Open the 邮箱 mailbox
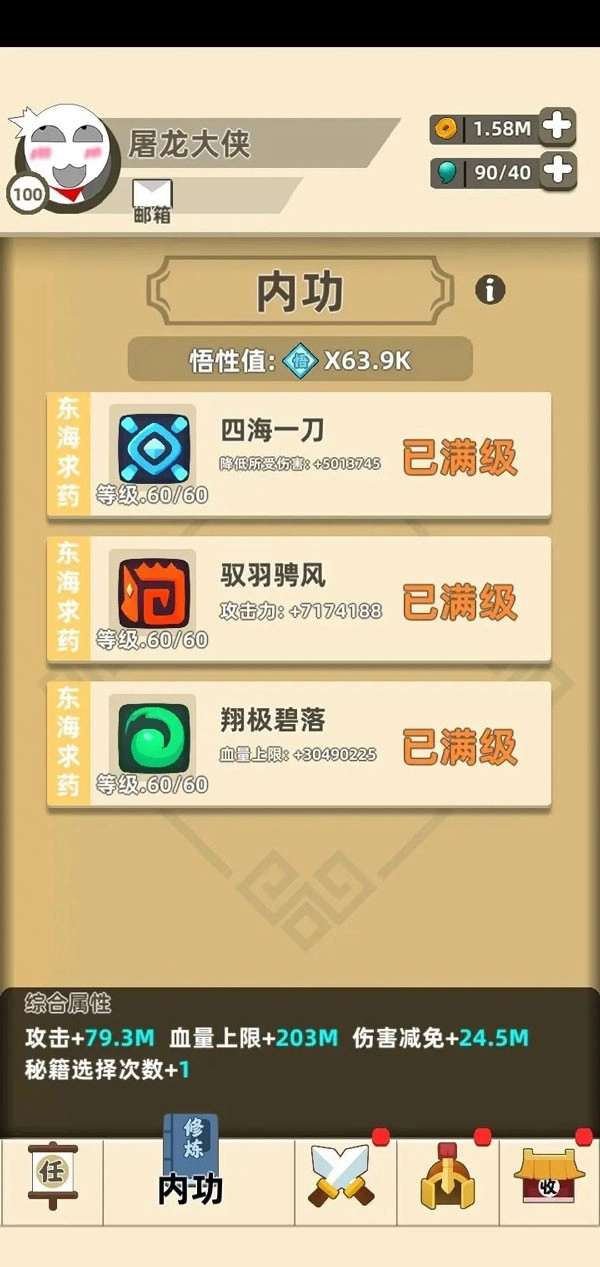The width and height of the screenshot is (600, 1267). (152, 199)
